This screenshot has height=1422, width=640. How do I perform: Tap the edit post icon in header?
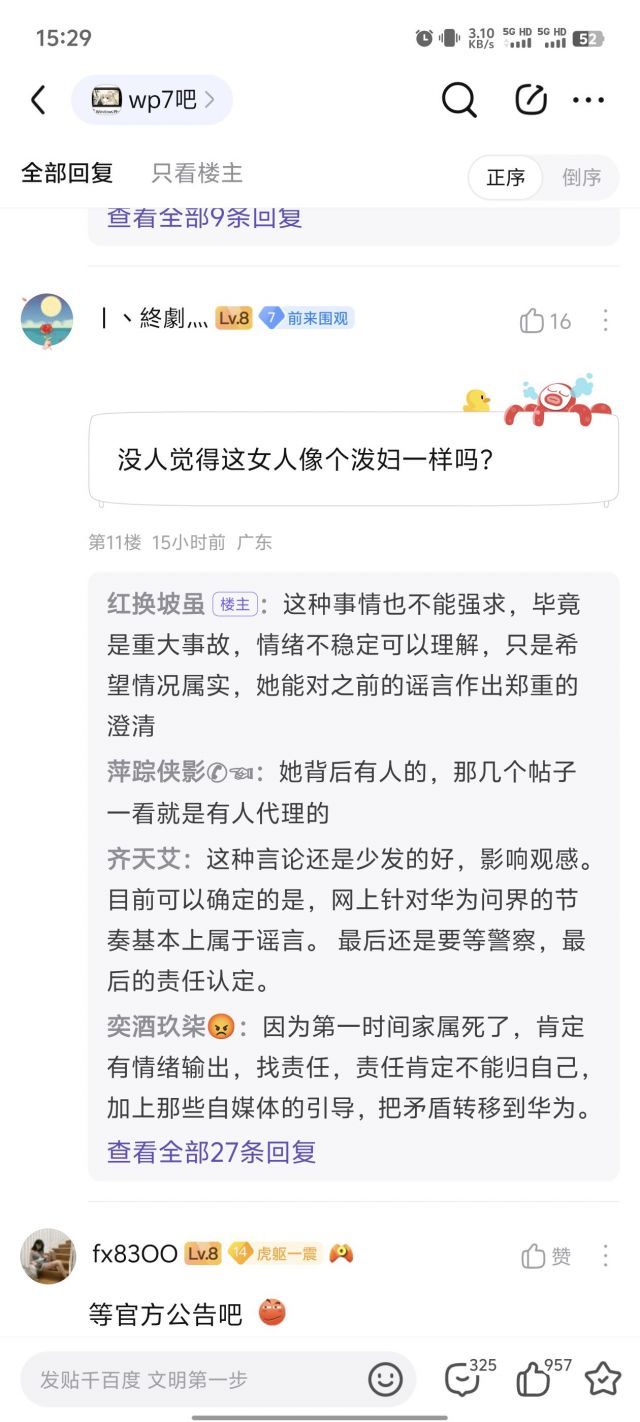click(x=530, y=100)
